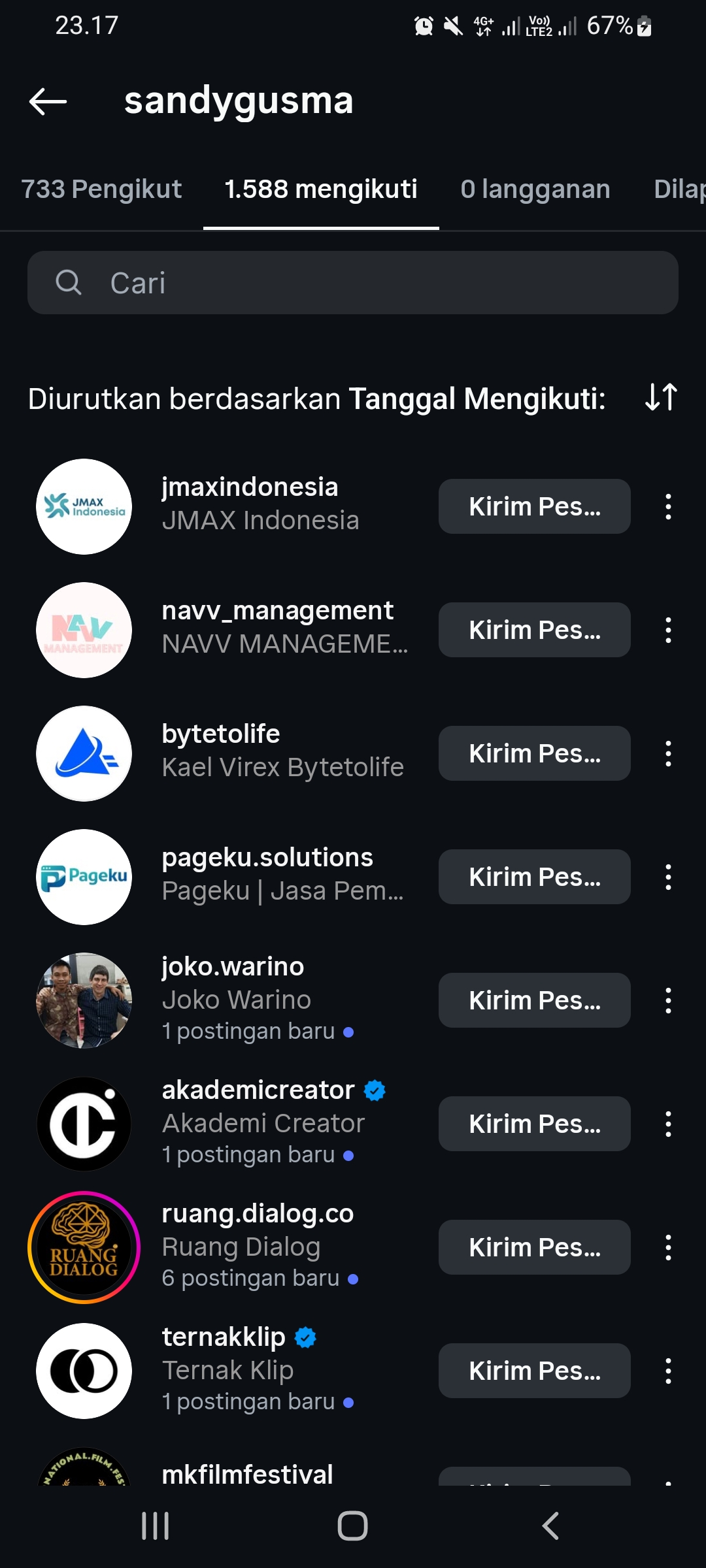Open more options for ruang.dialog.co

[x=668, y=1247]
